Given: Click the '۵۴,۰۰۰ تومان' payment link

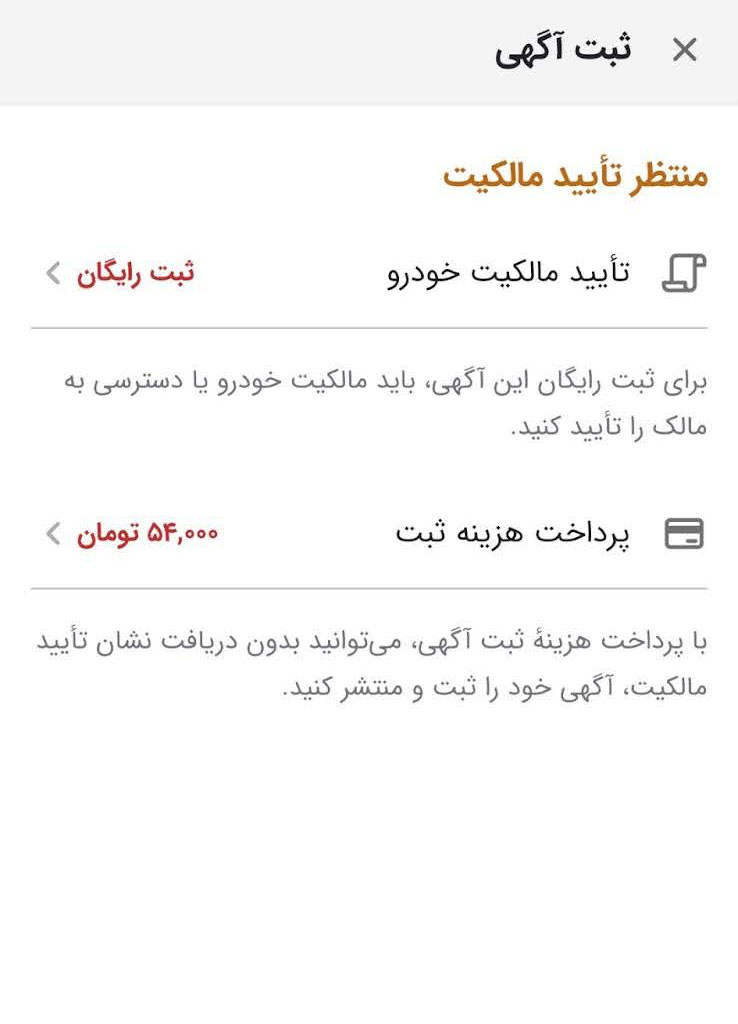Looking at the screenshot, I should click(x=150, y=535).
